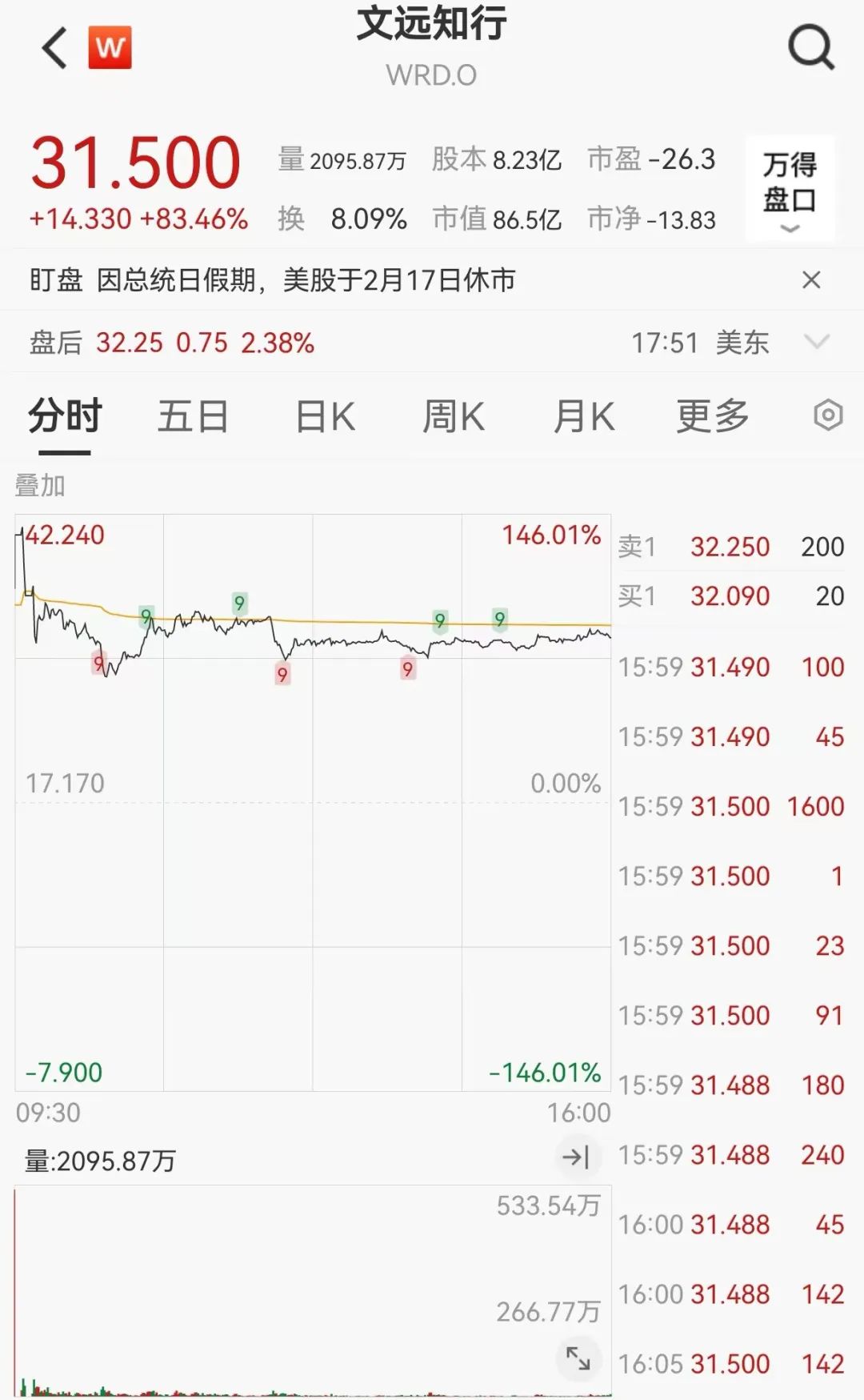The image size is (864, 1400).
Task: Collapse the trades panel with the arrow icon
Action: point(576,1157)
